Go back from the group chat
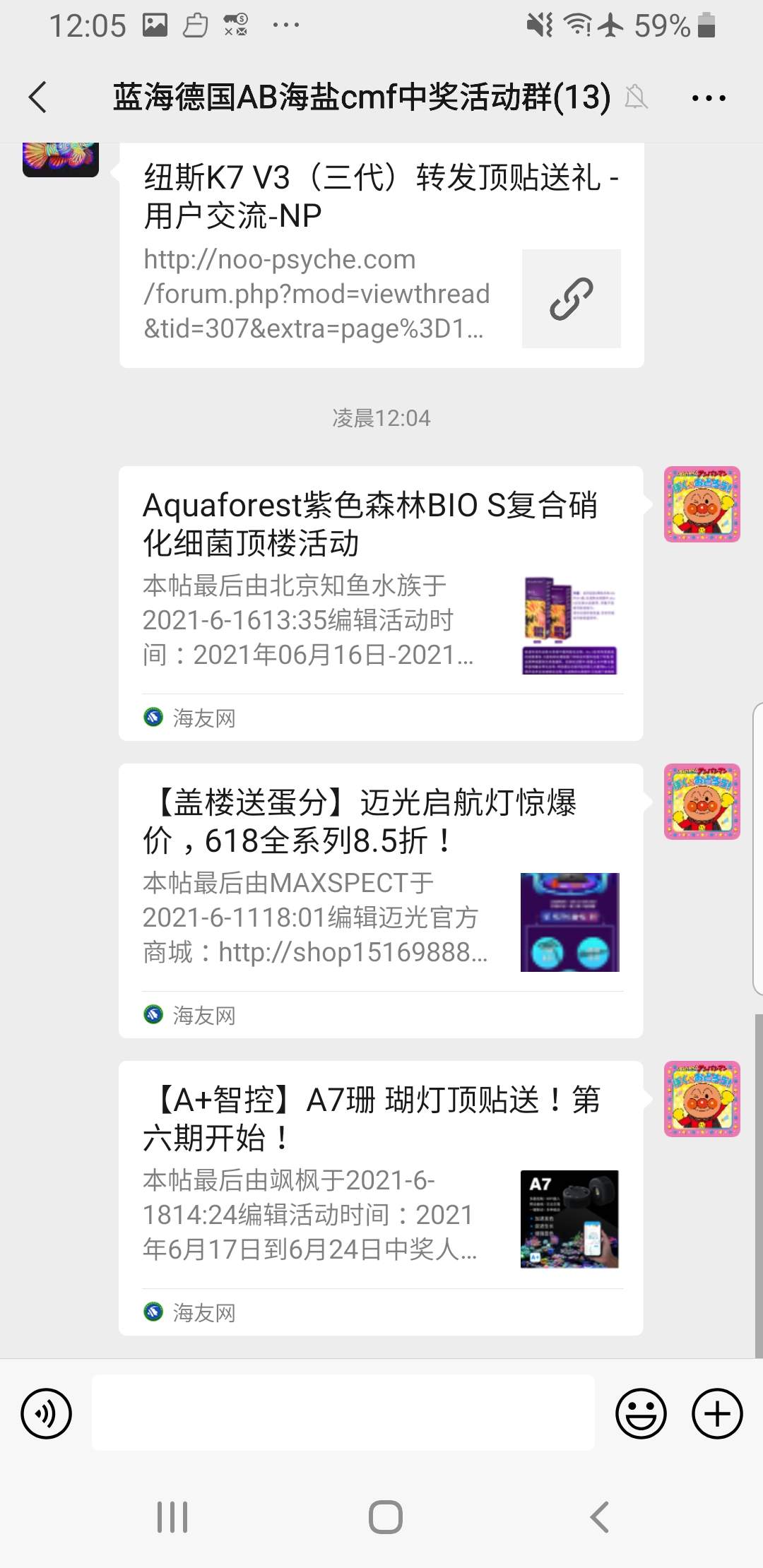 click(x=38, y=97)
